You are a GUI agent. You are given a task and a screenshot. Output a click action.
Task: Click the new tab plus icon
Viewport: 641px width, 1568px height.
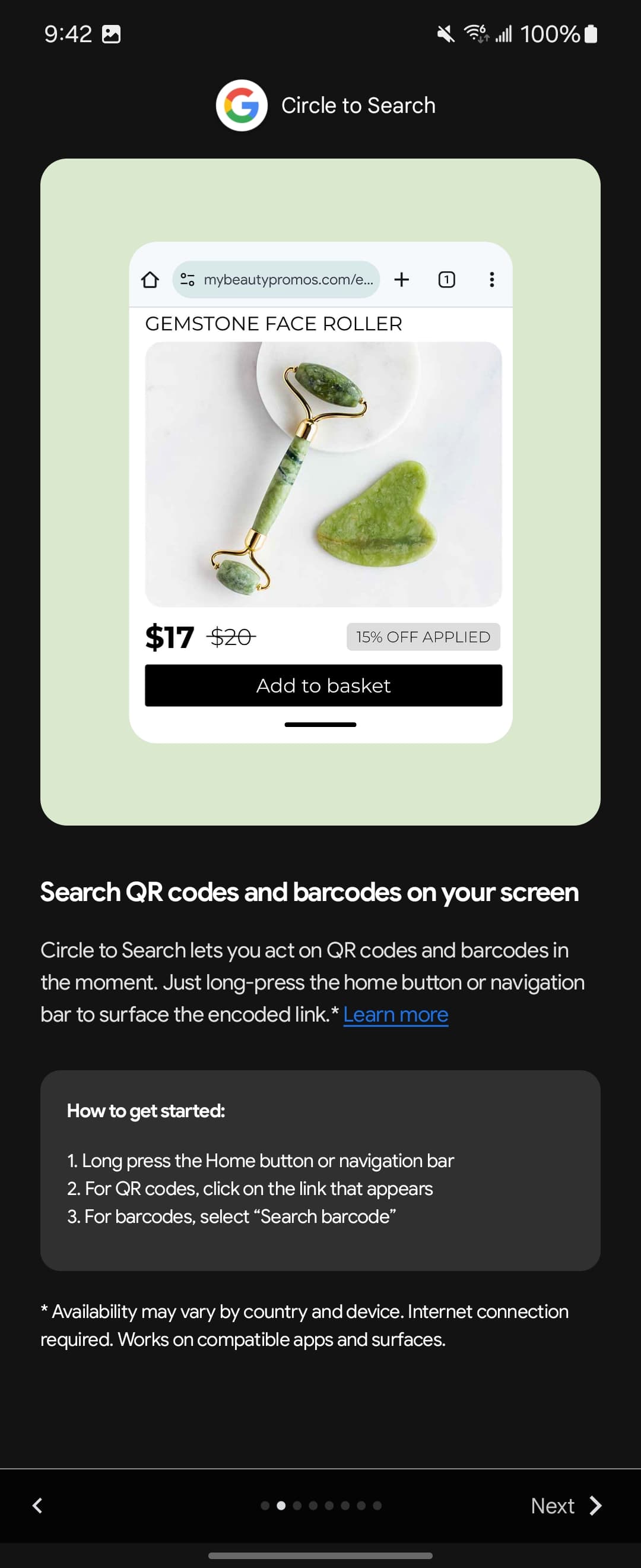pyautogui.click(x=402, y=279)
